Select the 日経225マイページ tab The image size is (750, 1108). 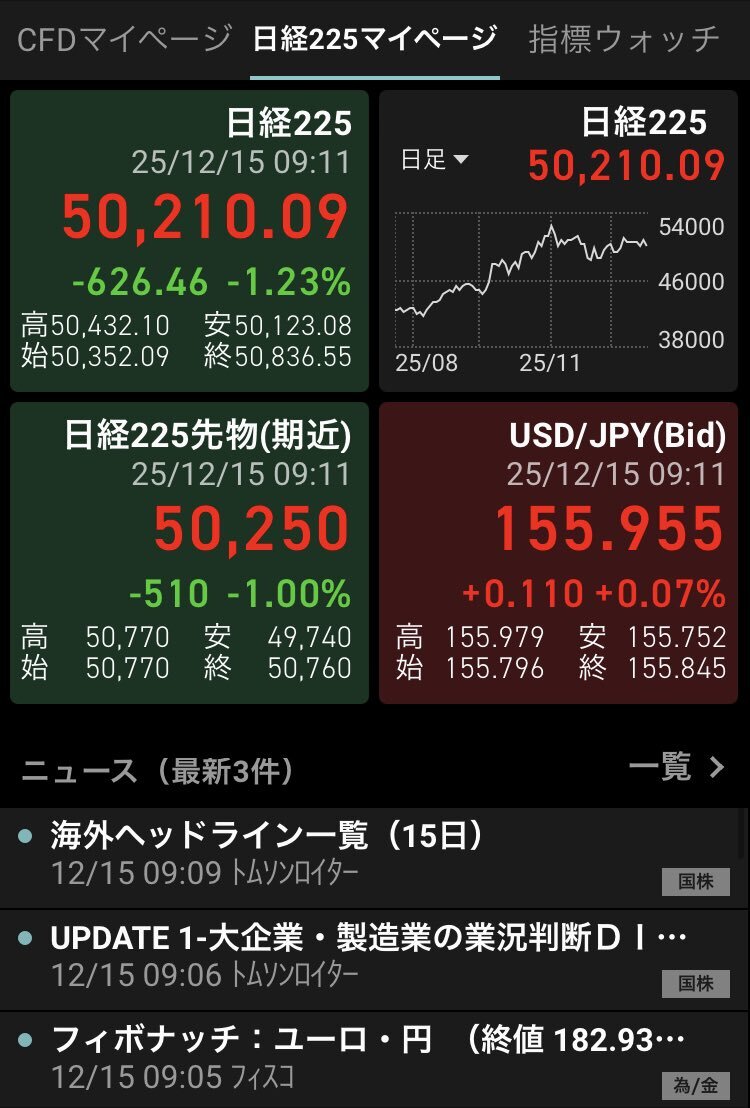pyautogui.click(x=374, y=40)
